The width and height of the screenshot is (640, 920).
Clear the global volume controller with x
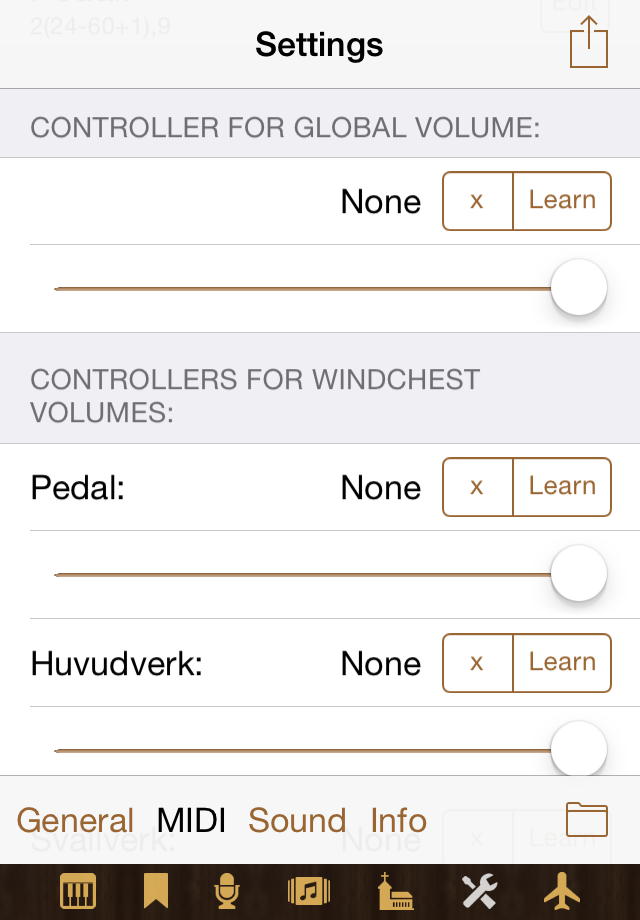[x=477, y=201]
